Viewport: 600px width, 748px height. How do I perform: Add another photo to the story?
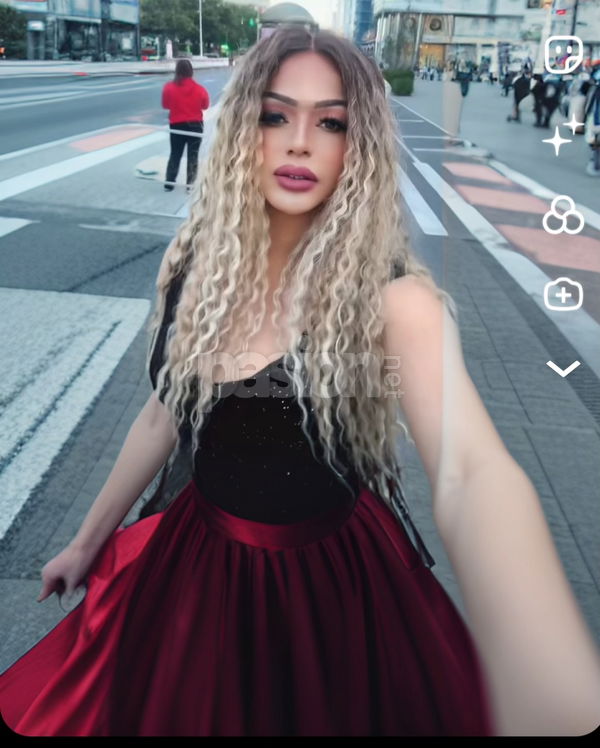point(563,294)
